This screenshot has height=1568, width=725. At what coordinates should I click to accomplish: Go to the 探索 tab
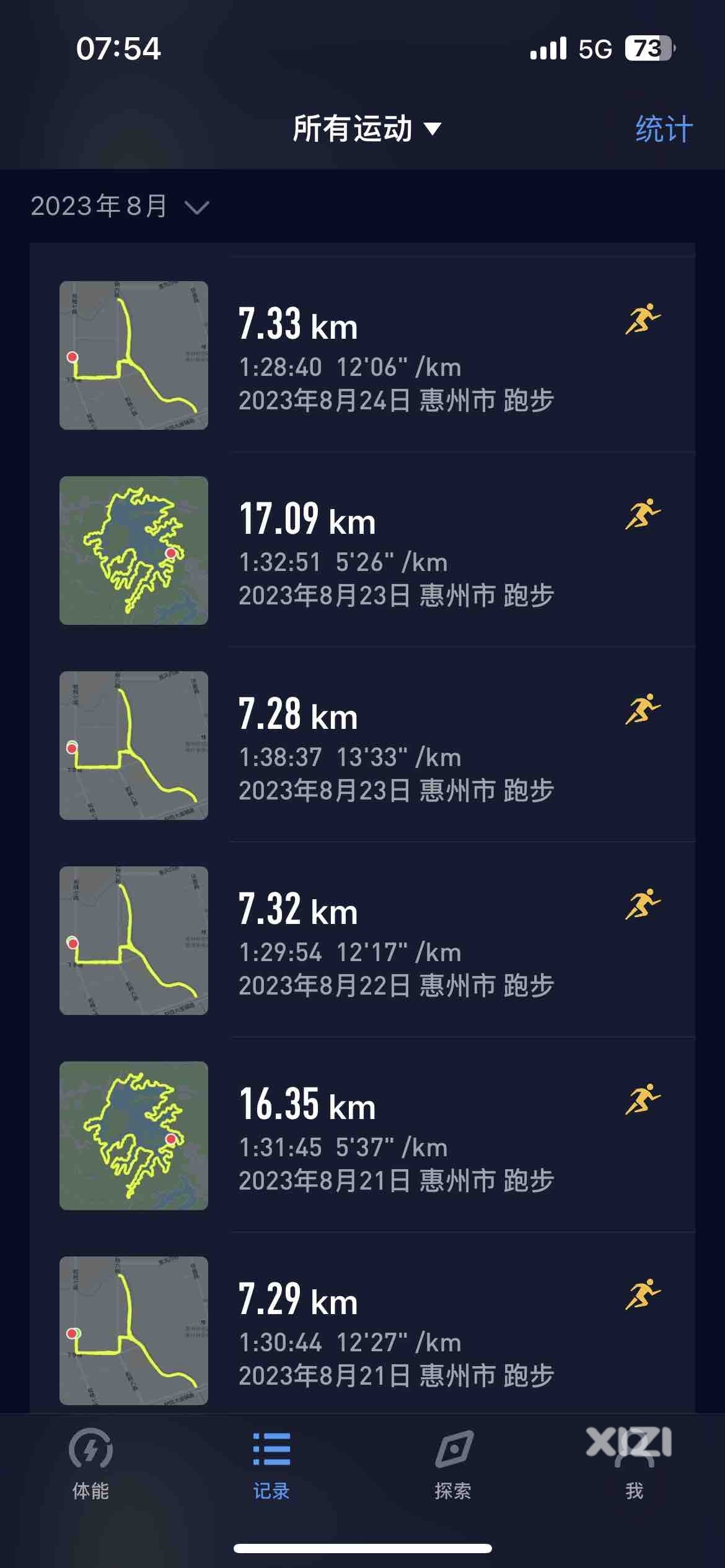pos(453,1465)
